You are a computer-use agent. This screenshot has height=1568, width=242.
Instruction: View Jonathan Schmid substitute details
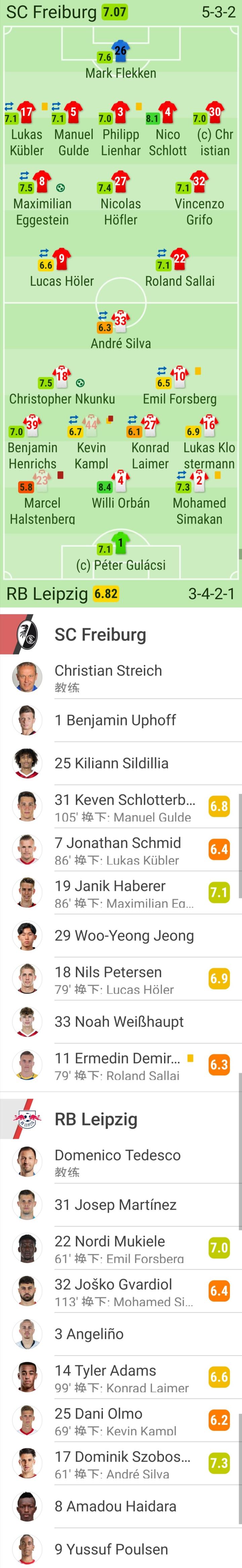tap(117, 850)
